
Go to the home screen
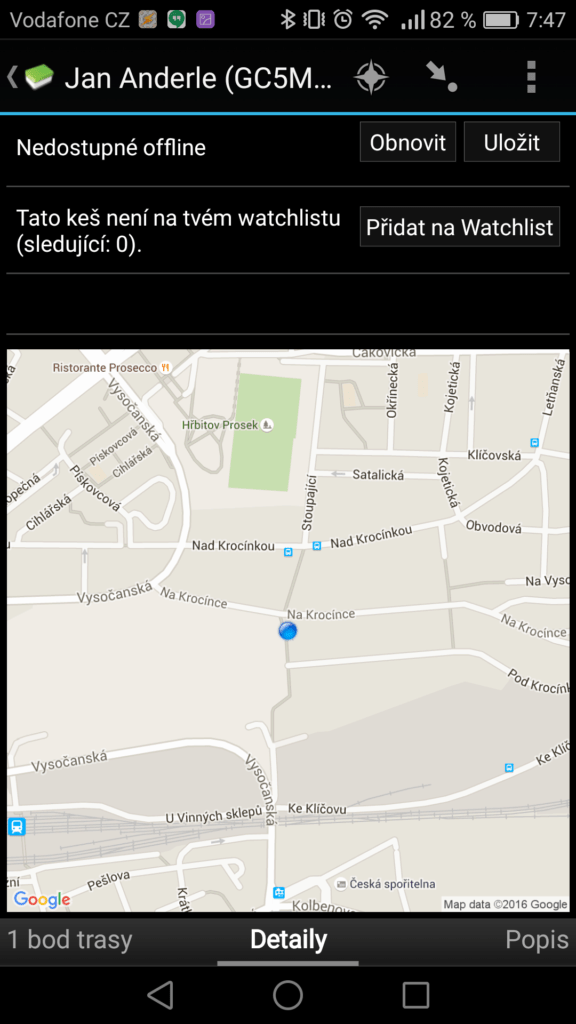point(288,995)
